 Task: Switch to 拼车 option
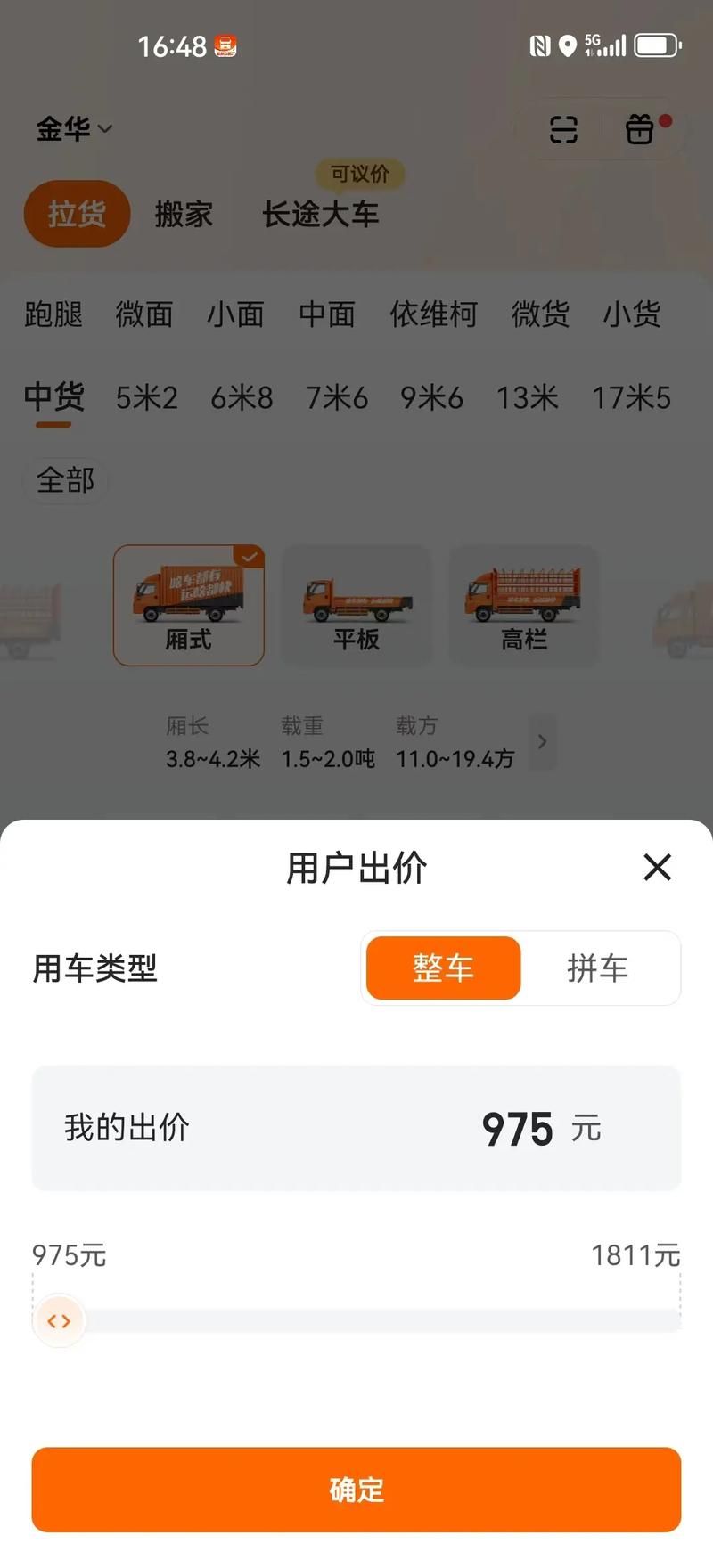[598, 968]
